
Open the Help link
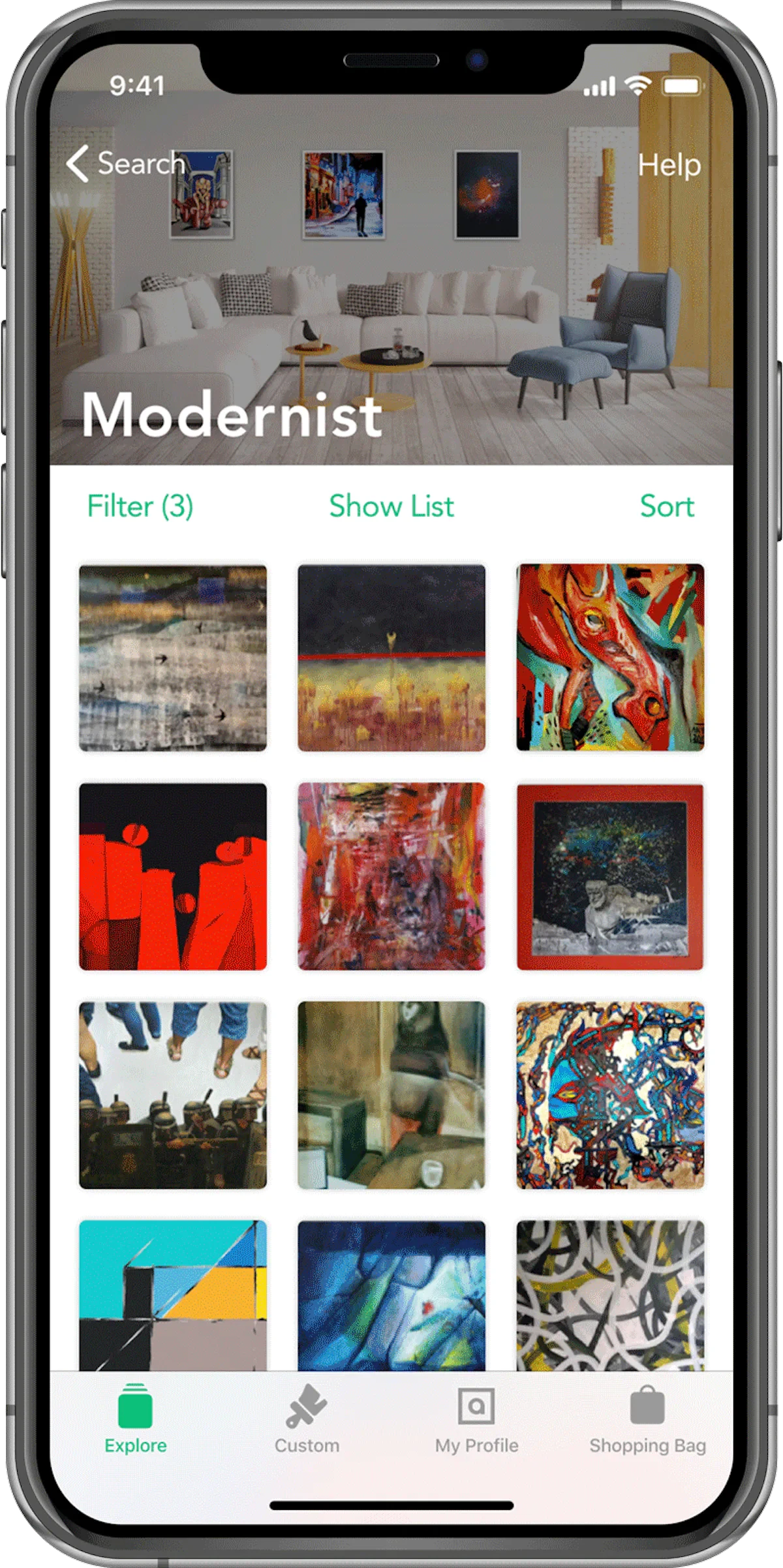coord(669,165)
